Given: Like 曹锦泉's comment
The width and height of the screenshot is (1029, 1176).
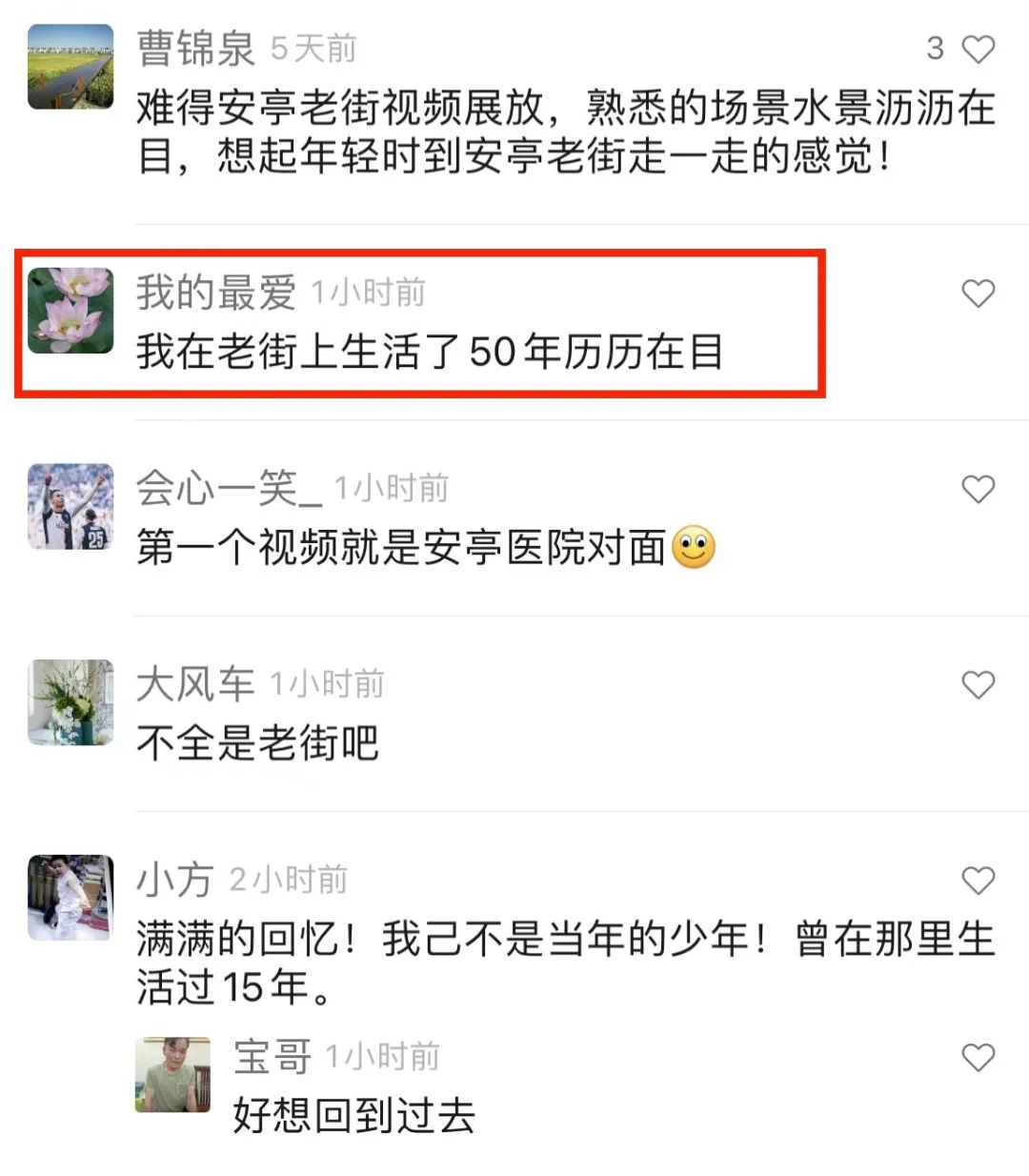Looking at the screenshot, I should (978, 49).
